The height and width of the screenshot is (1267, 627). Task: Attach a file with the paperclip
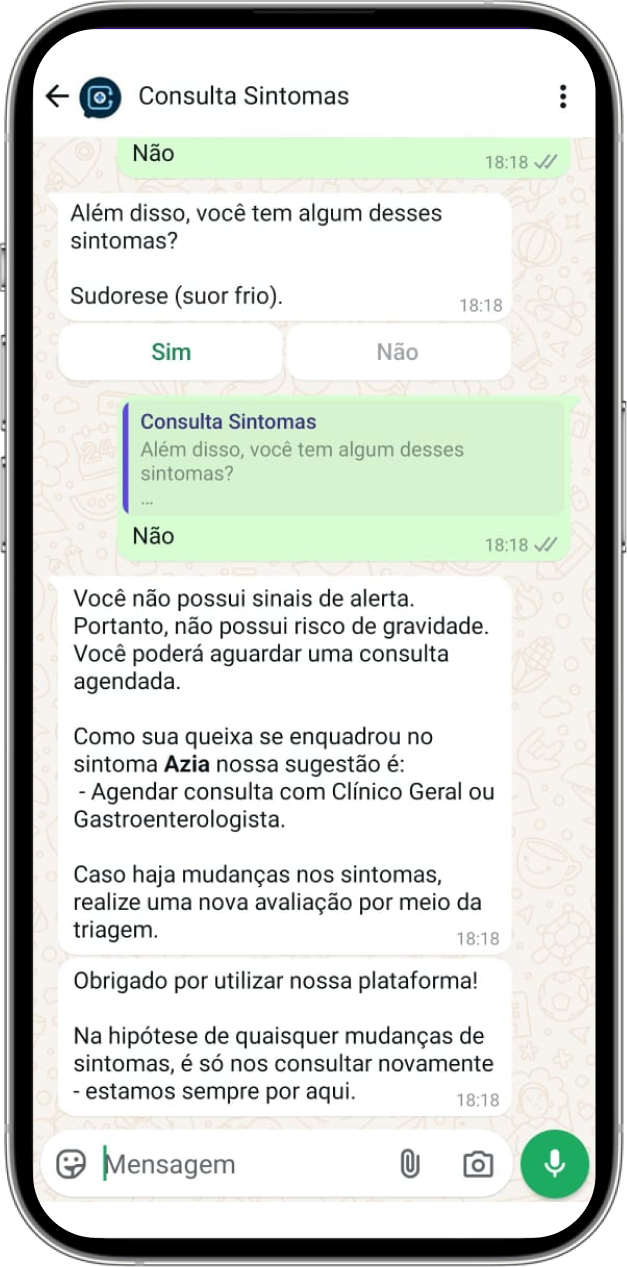pyautogui.click(x=409, y=1164)
